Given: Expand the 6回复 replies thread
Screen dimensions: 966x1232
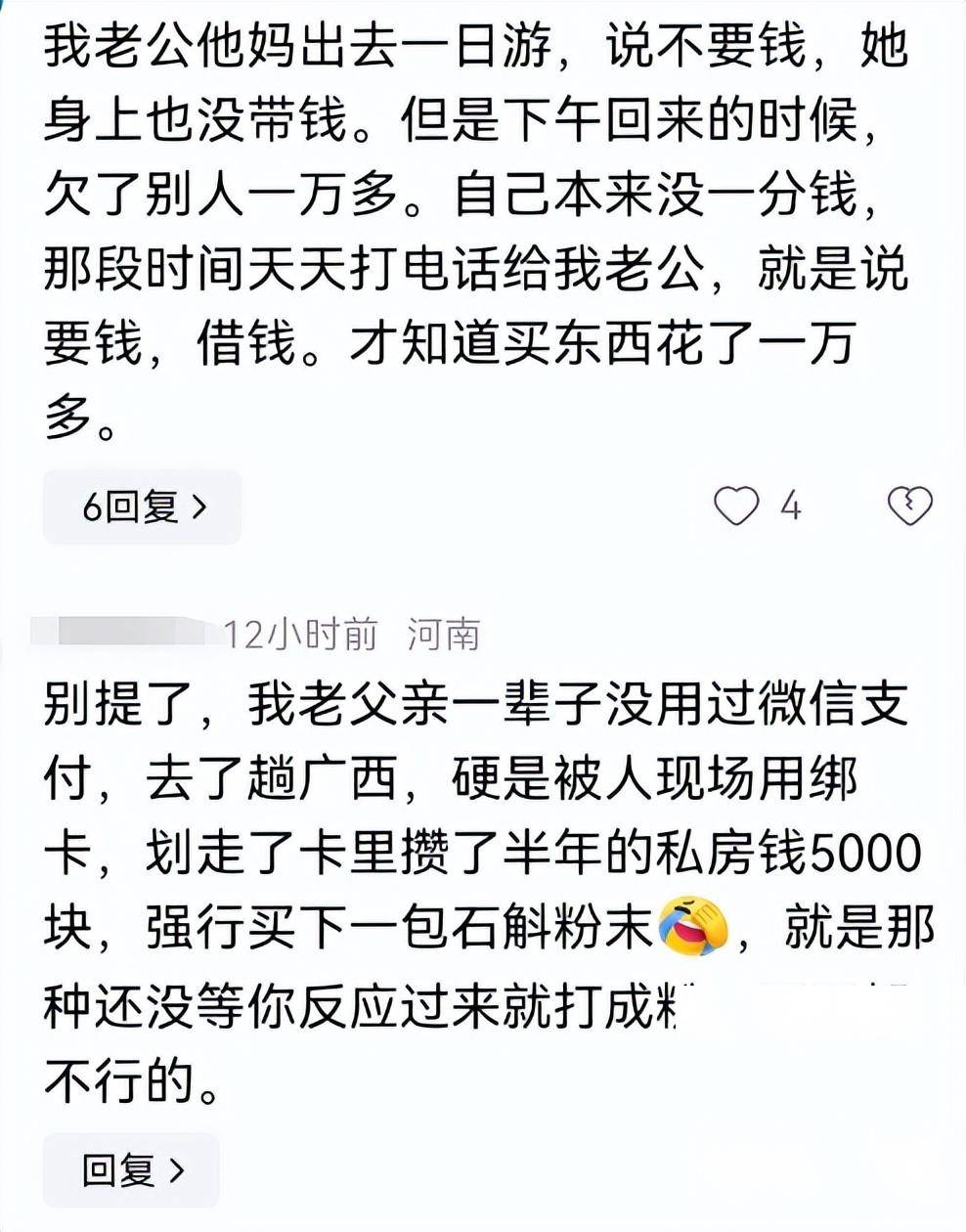Looking at the screenshot, I should 143,506.
